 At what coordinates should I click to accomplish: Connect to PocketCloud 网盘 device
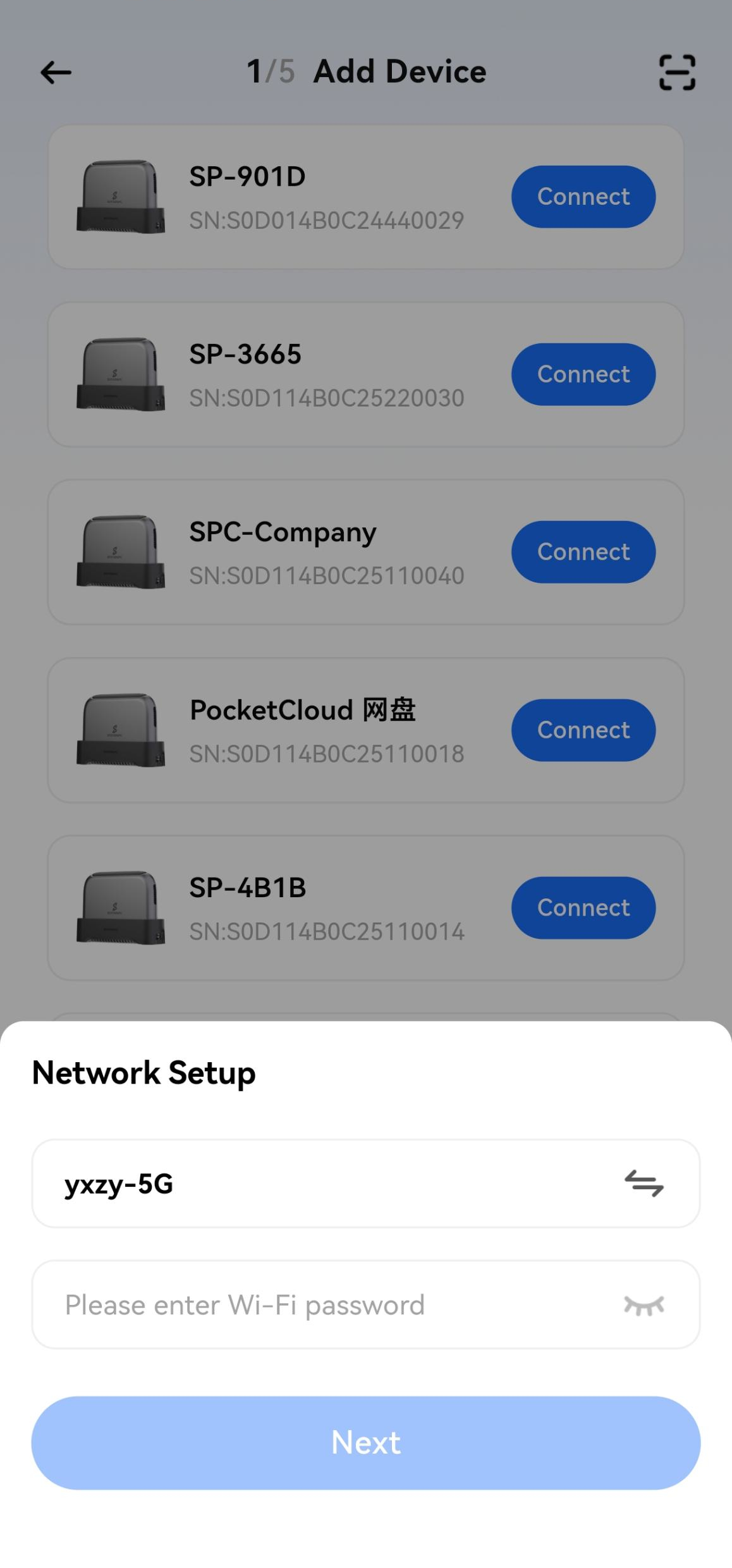point(583,730)
